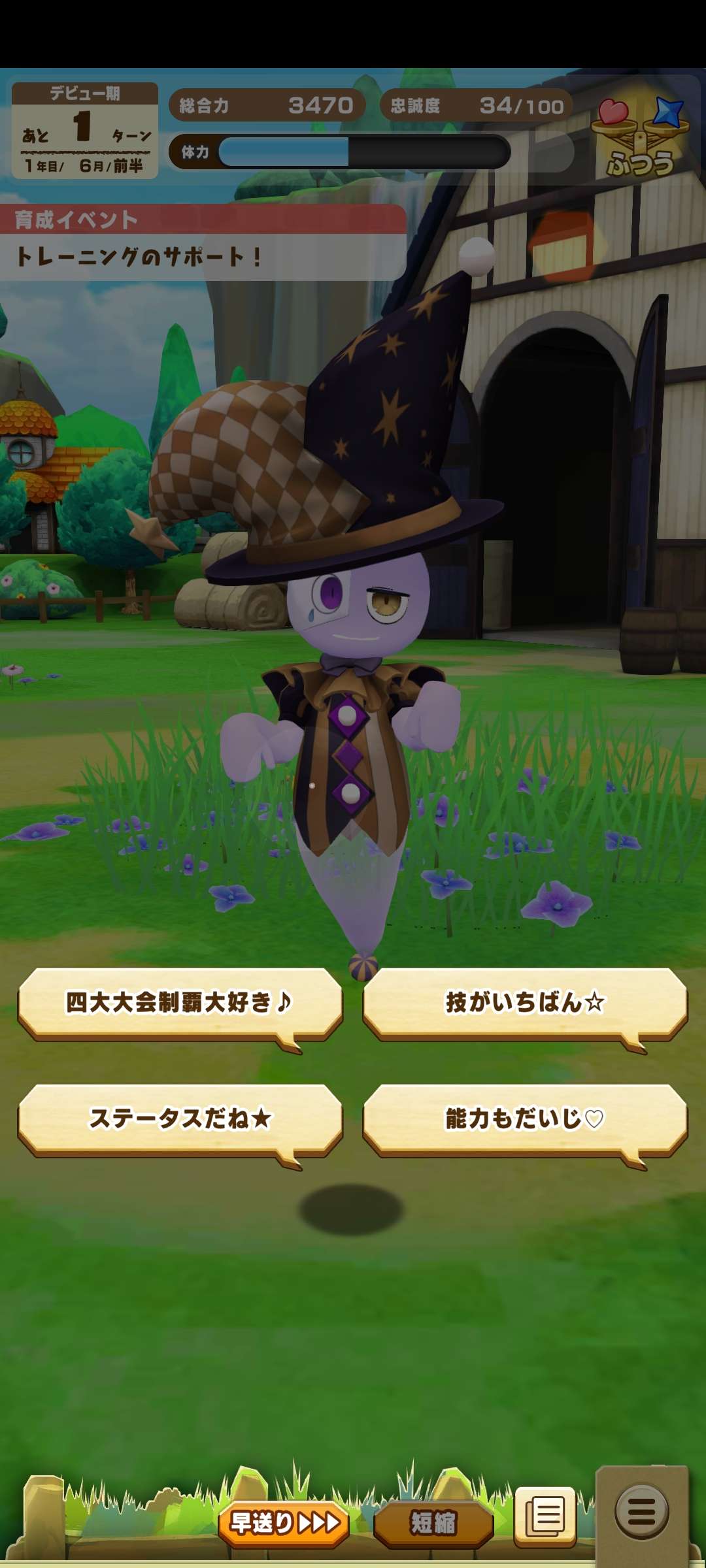Toggle the 短縮 shorten button
This screenshot has width=706, height=1568.
tap(433, 1522)
